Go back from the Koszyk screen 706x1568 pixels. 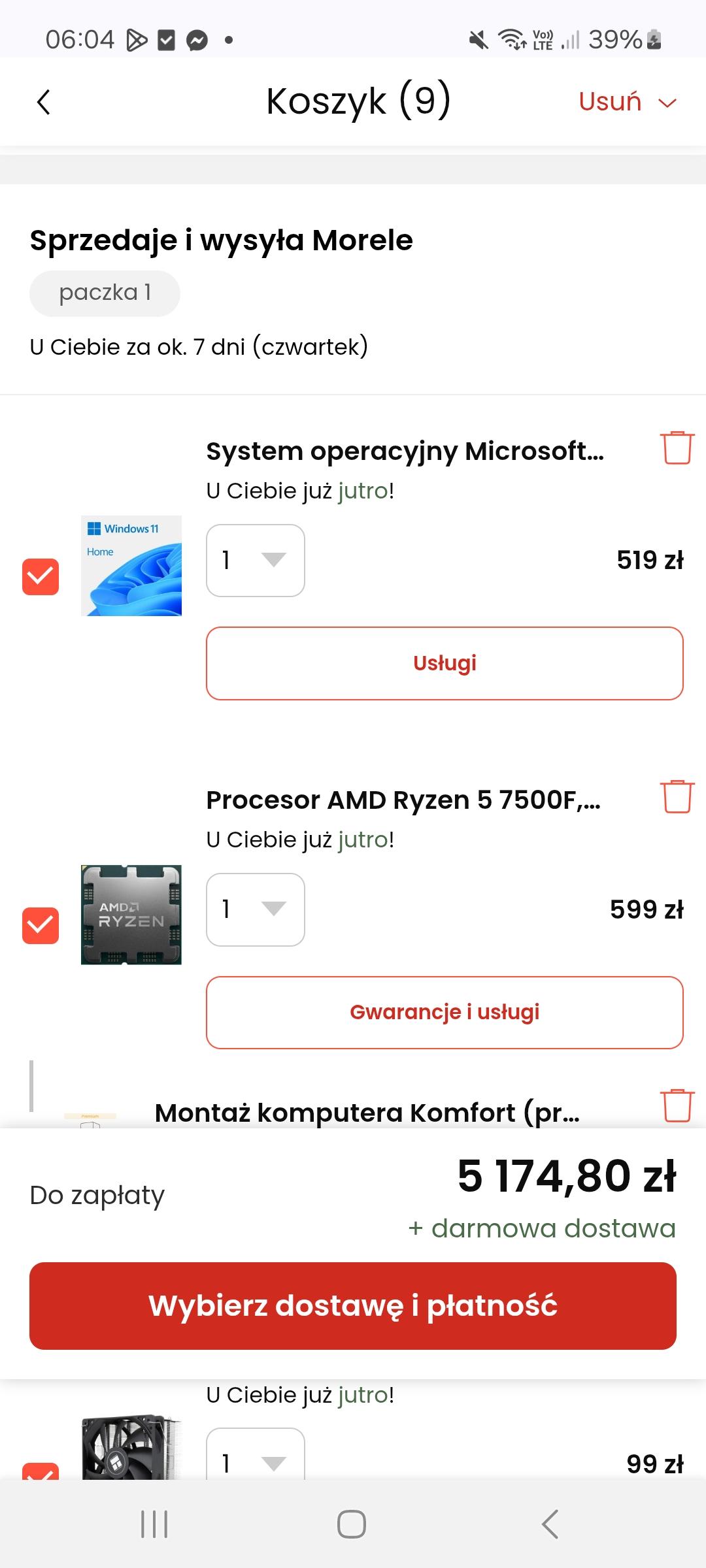(x=44, y=103)
